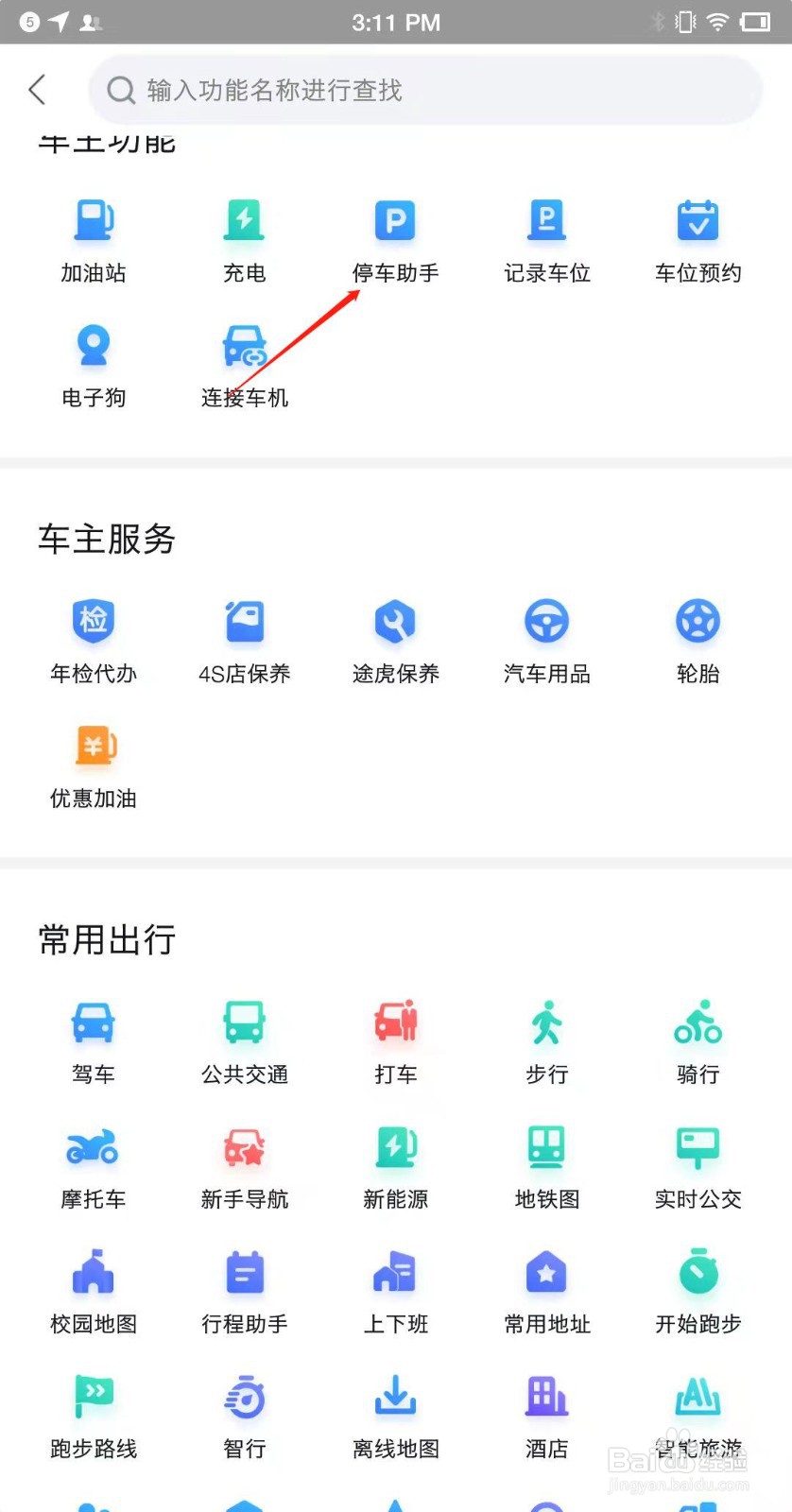Tap the 轮胎 tire service icon
The width and height of the screenshot is (792, 1512).
click(x=697, y=638)
